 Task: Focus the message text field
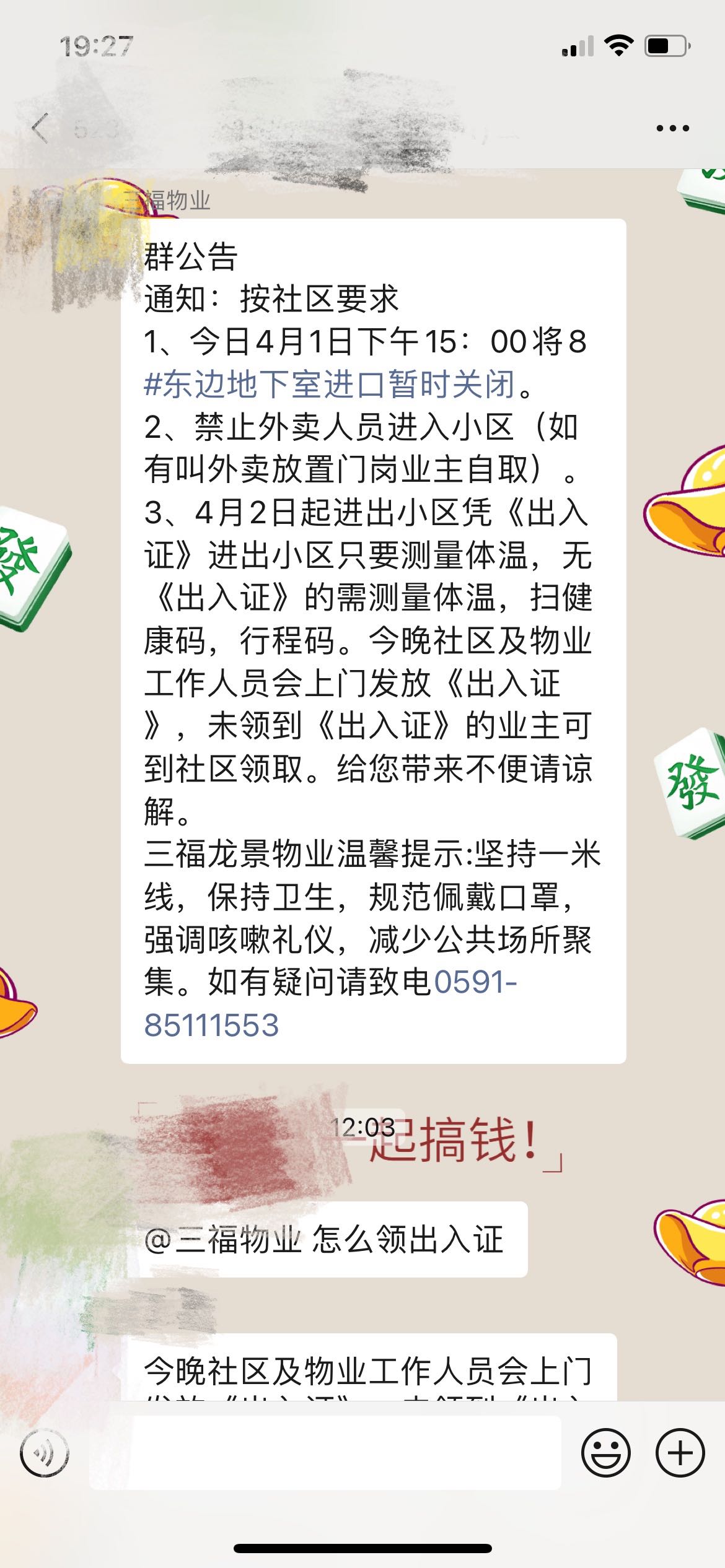tap(325, 1453)
